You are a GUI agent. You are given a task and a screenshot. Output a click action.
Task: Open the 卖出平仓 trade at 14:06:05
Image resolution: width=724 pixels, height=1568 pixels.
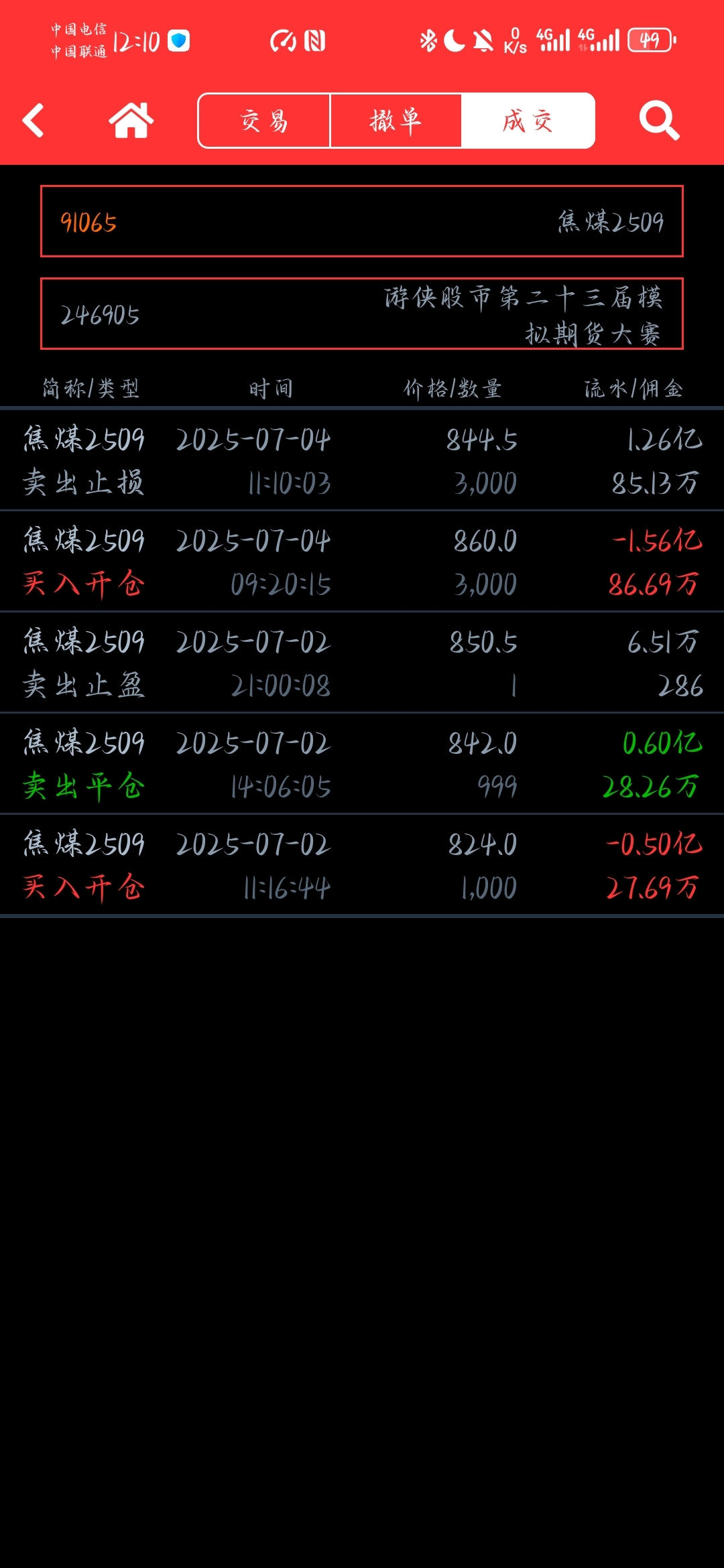click(362, 764)
